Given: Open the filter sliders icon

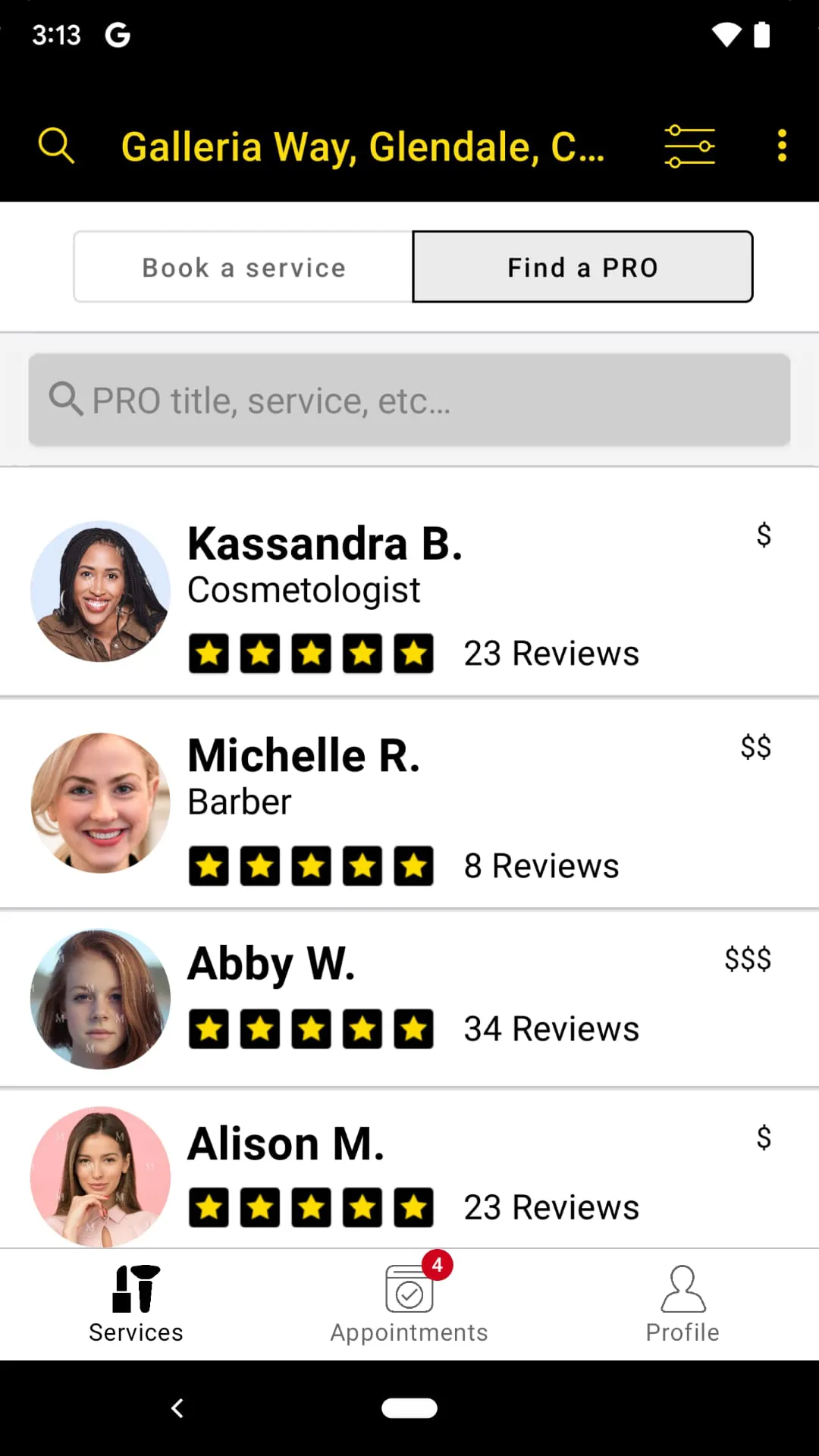Looking at the screenshot, I should [x=689, y=146].
